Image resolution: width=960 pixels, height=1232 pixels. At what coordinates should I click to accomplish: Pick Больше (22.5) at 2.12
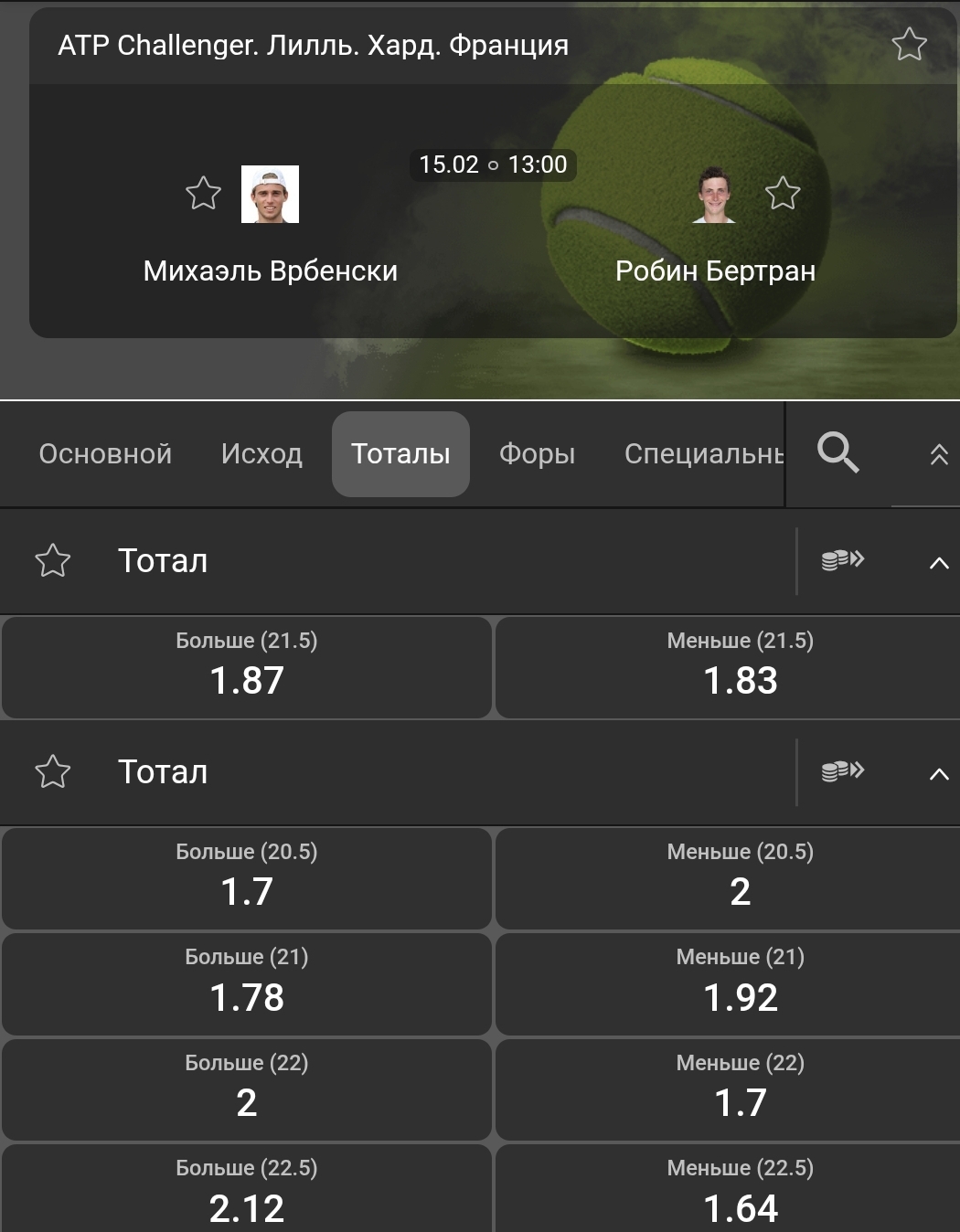[x=247, y=1193]
